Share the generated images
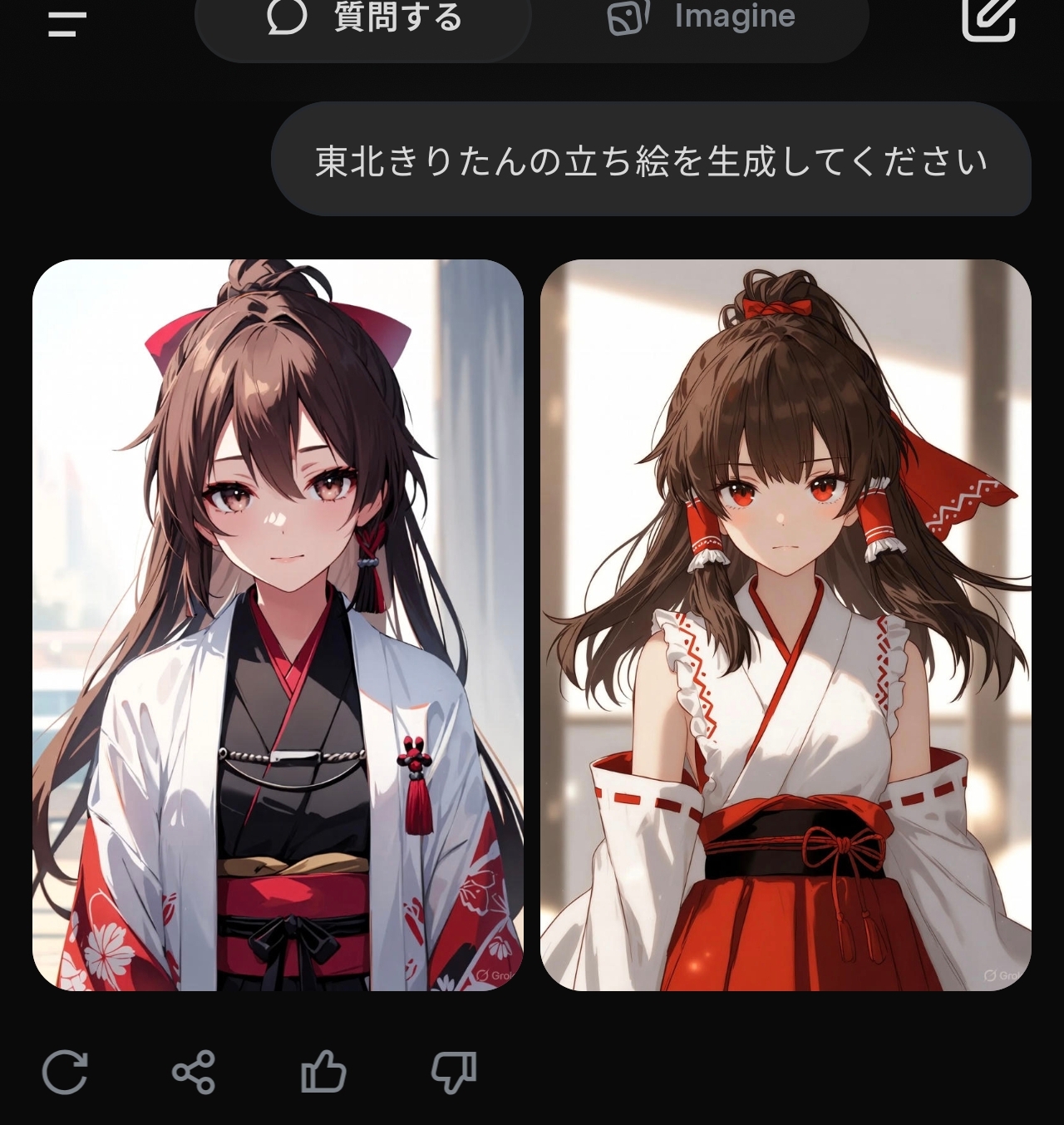Screen dimensions: 1064x1125 point(194,1072)
